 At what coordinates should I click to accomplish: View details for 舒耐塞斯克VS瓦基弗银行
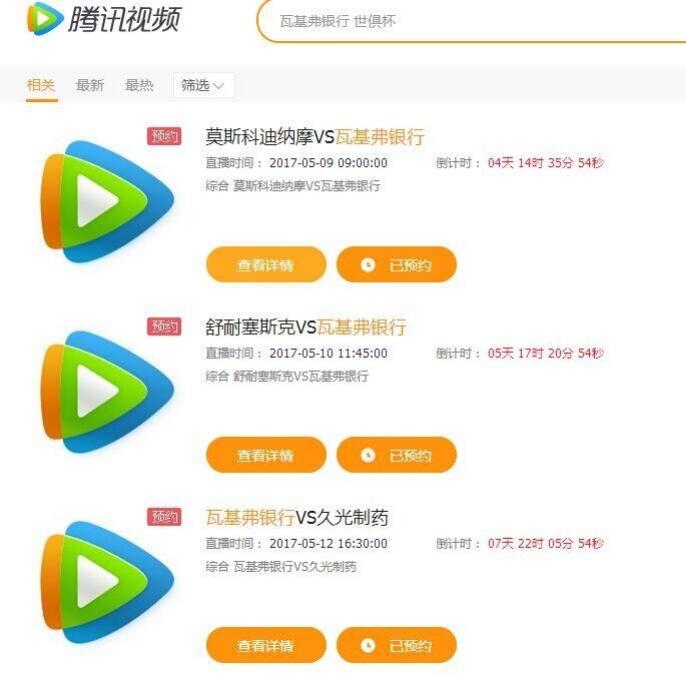(266, 455)
